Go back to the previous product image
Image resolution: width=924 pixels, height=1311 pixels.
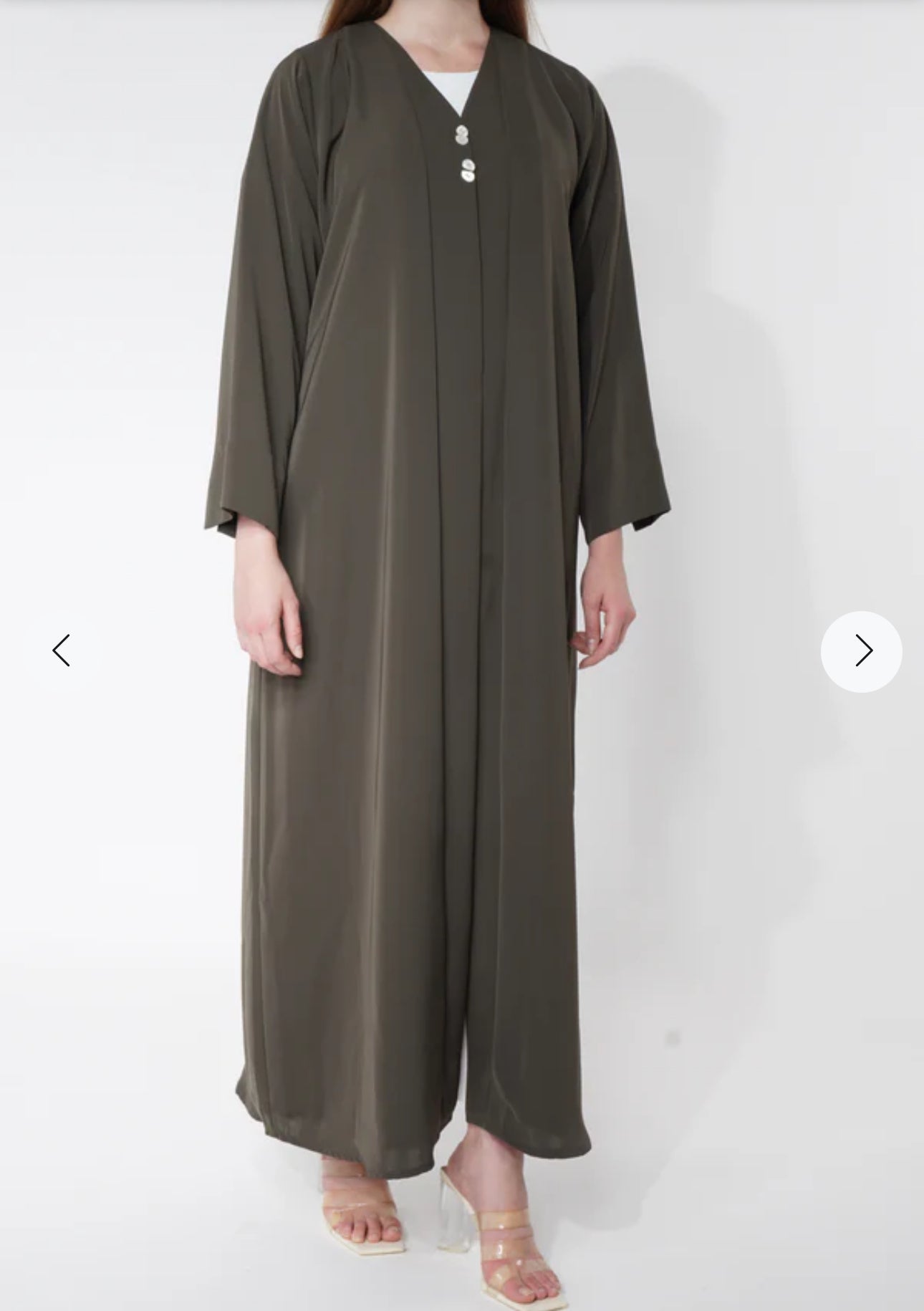[62, 650]
